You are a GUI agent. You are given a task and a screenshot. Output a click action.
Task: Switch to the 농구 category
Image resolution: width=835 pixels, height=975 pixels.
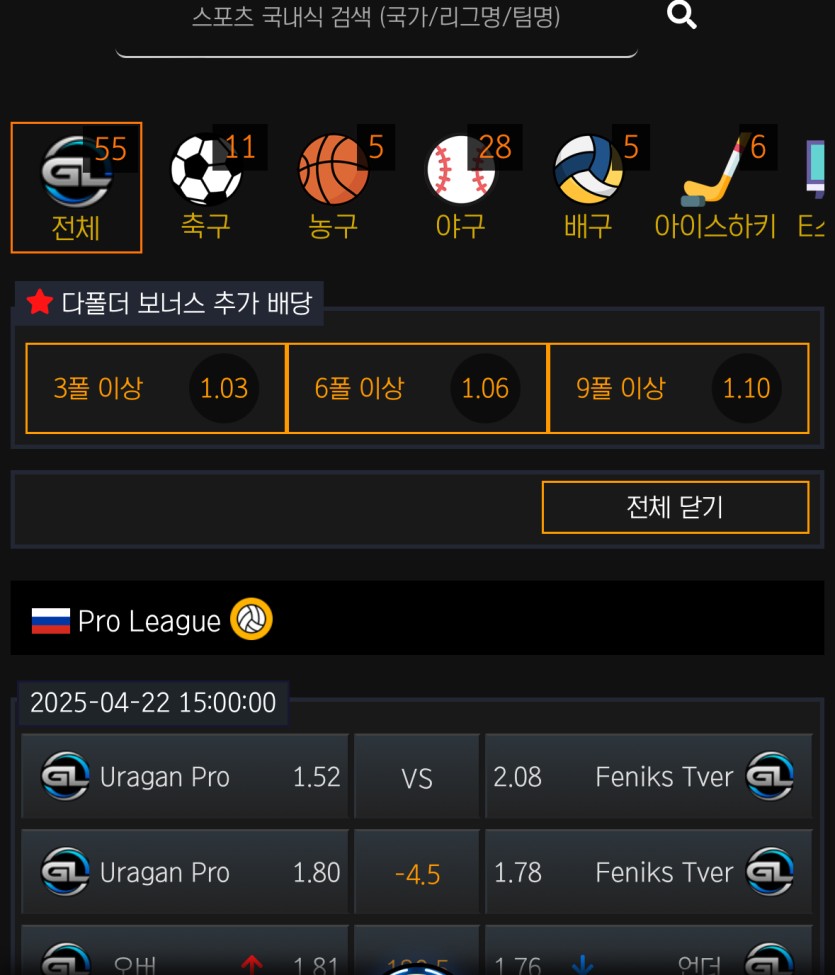333,188
